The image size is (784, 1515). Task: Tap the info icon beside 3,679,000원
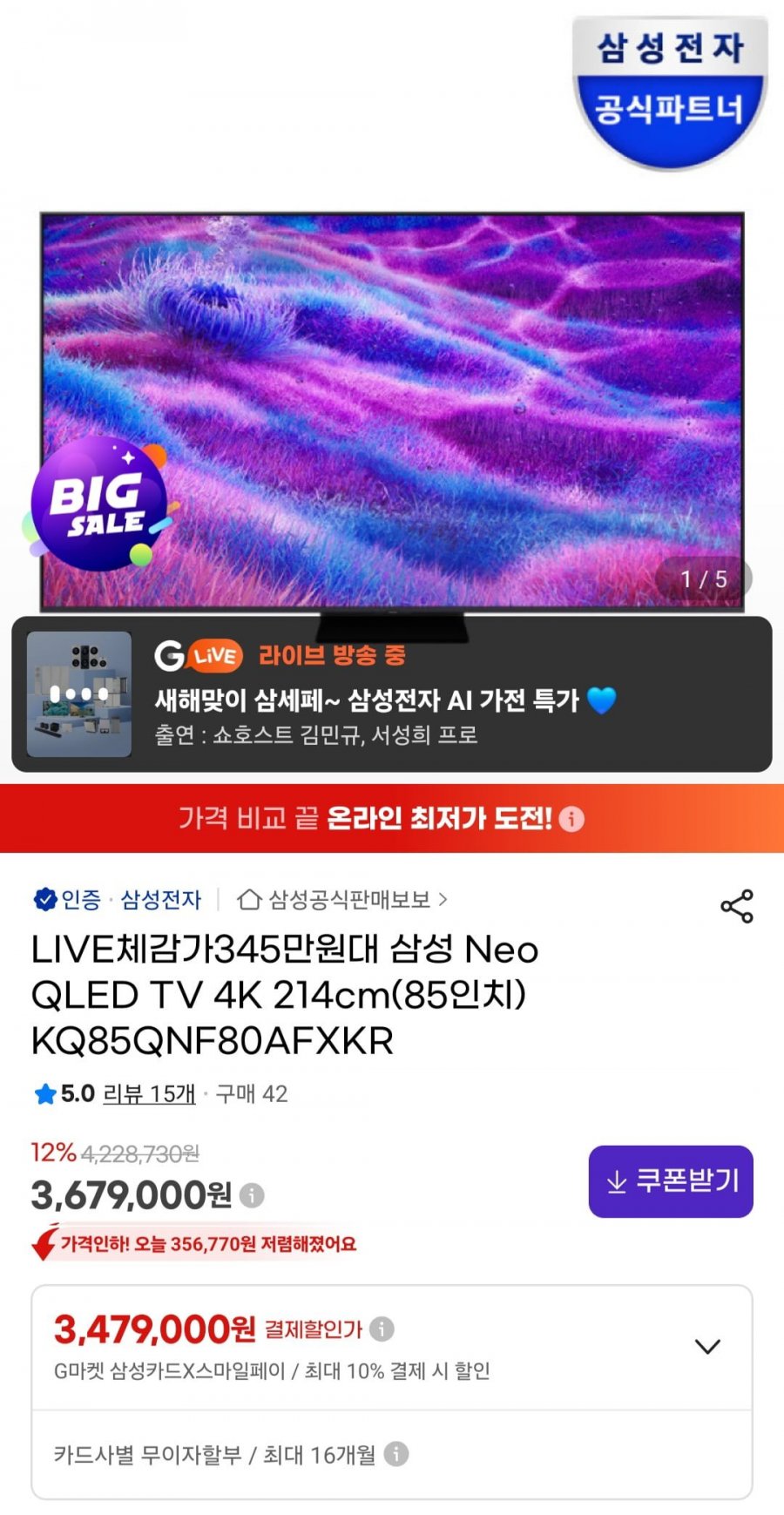click(x=252, y=1195)
